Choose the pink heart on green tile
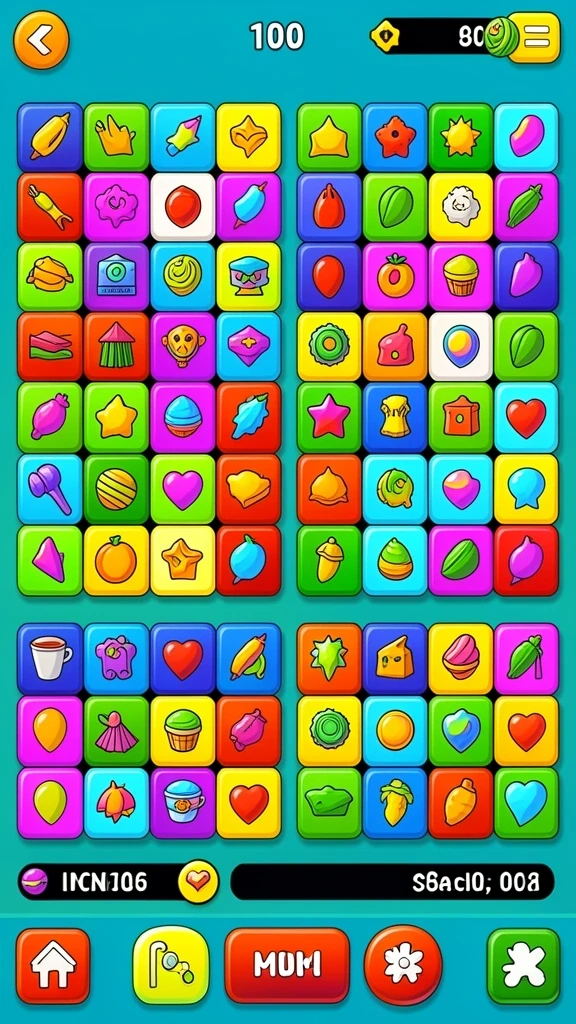The height and width of the screenshot is (1024, 576). [x=182, y=488]
